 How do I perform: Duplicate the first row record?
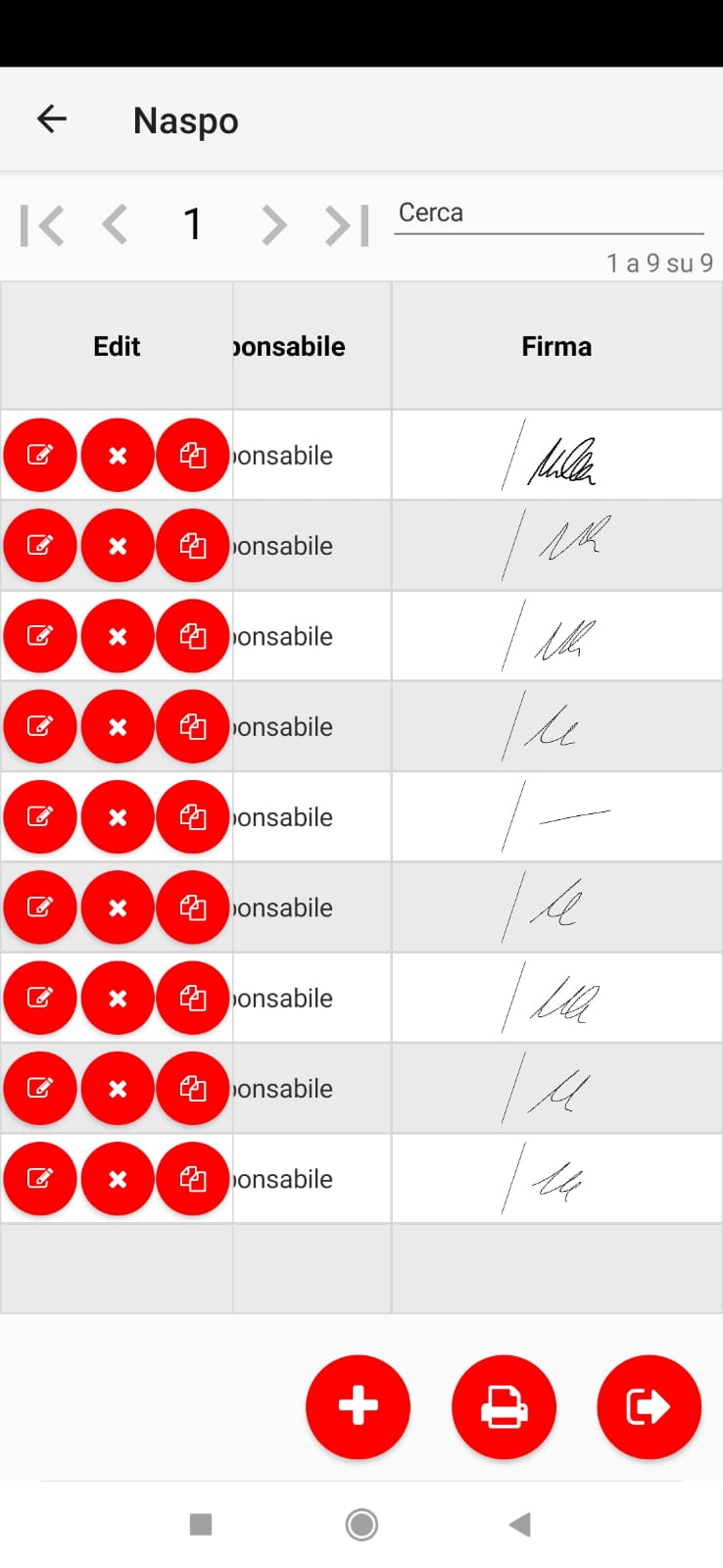coord(192,455)
